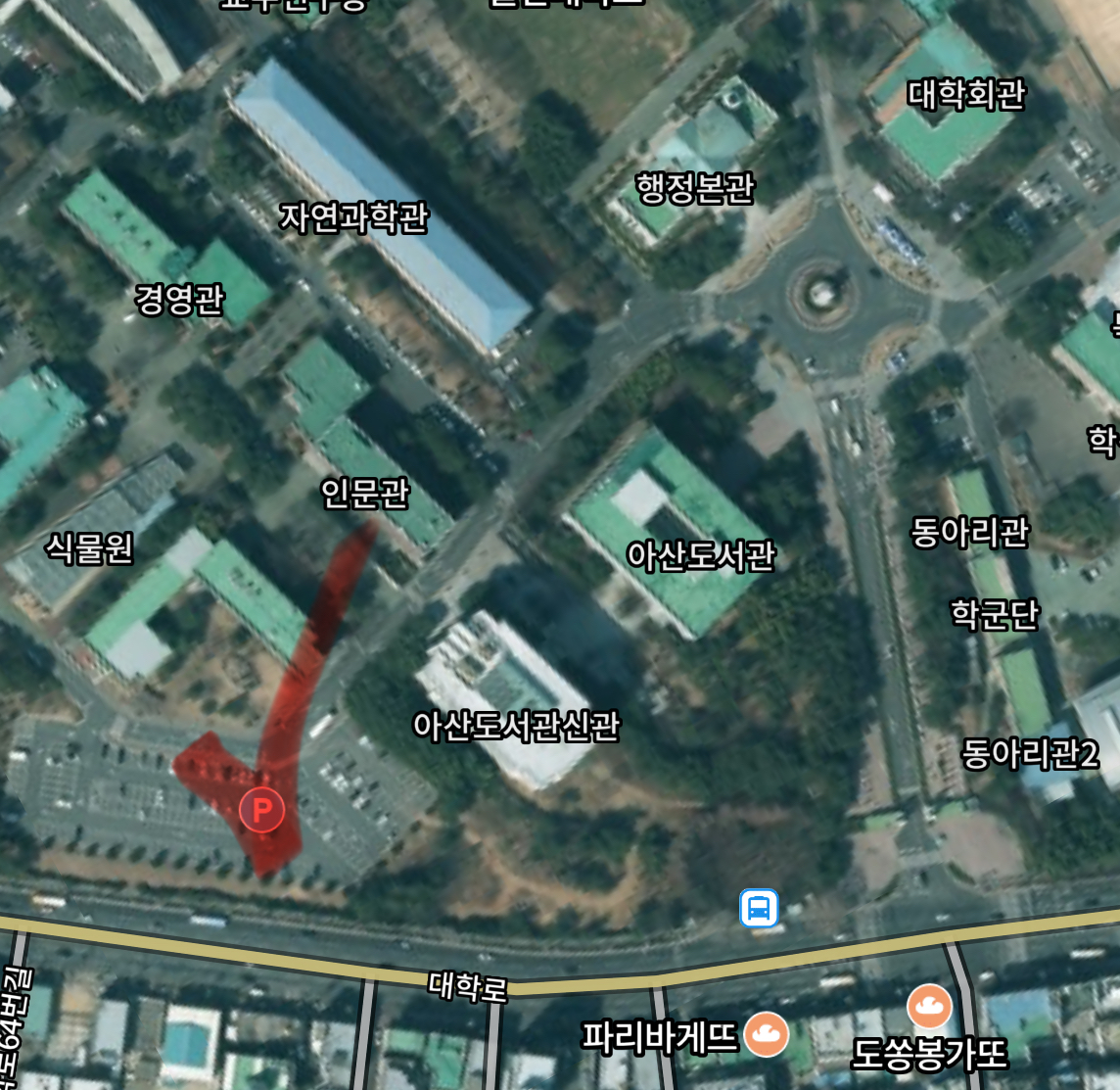The image size is (1120, 1090).
Task: Select the 파리바게뜨 bakery marker
Action: tap(767, 1034)
